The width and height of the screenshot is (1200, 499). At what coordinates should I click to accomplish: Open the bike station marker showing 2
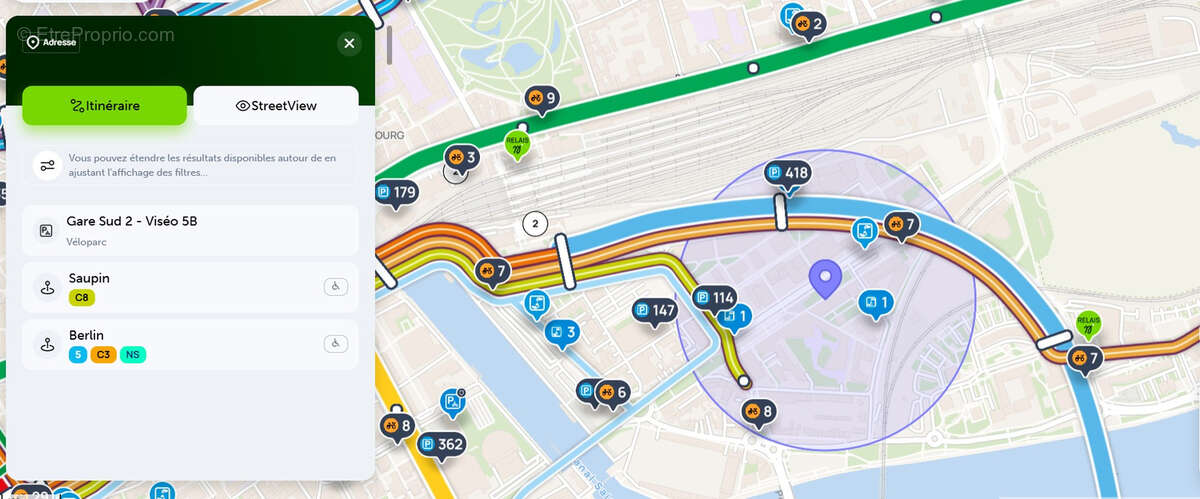click(x=810, y=25)
